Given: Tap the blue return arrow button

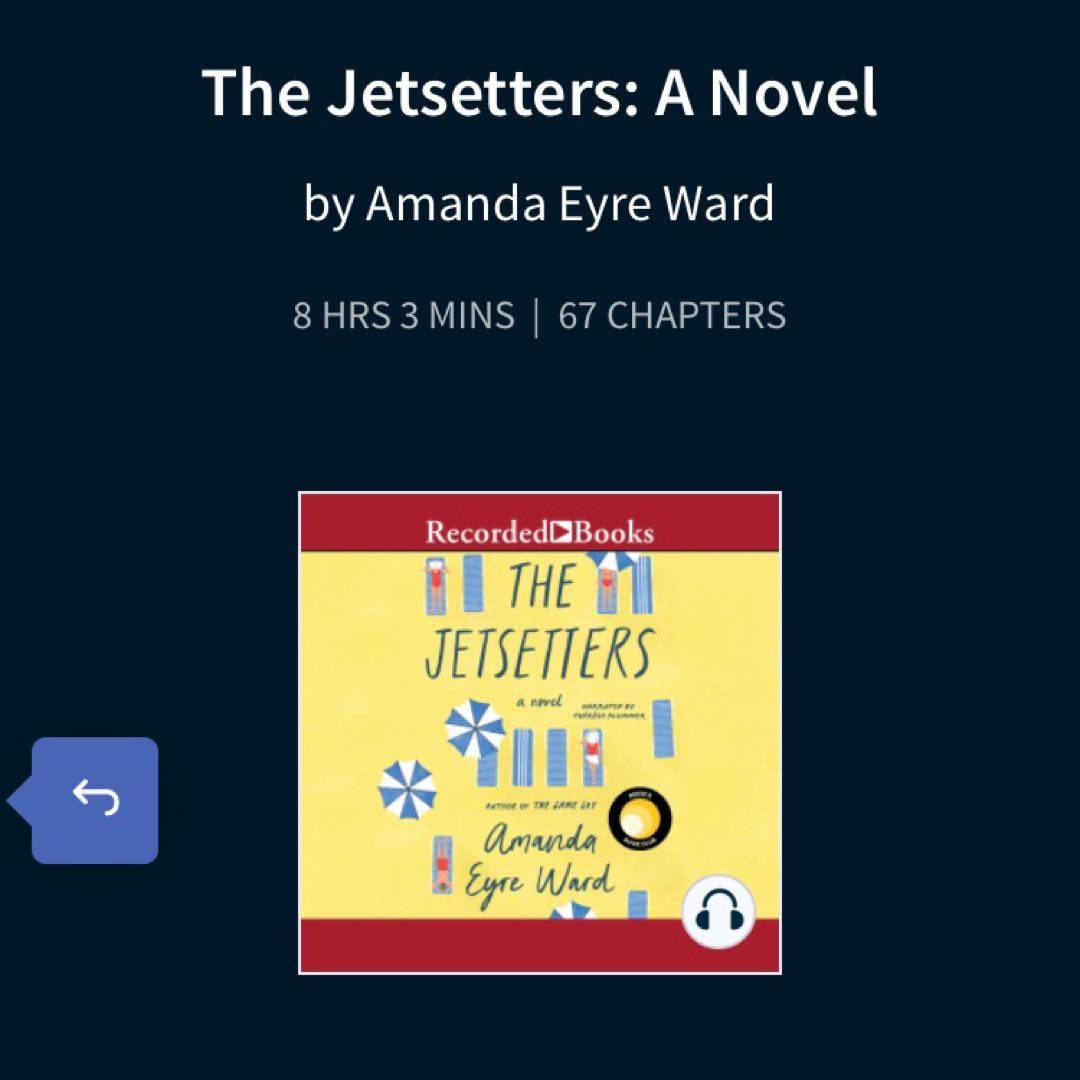Looking at the screenshot, I should [x=94, y=800].
